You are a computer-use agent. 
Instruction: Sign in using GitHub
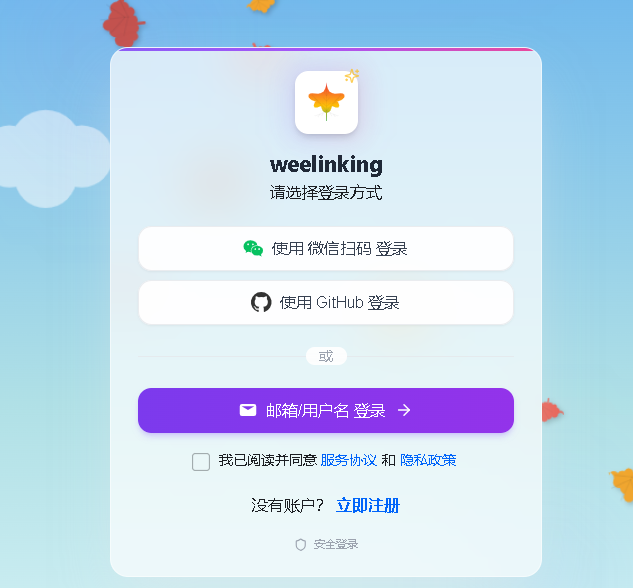tap(325, 303)
